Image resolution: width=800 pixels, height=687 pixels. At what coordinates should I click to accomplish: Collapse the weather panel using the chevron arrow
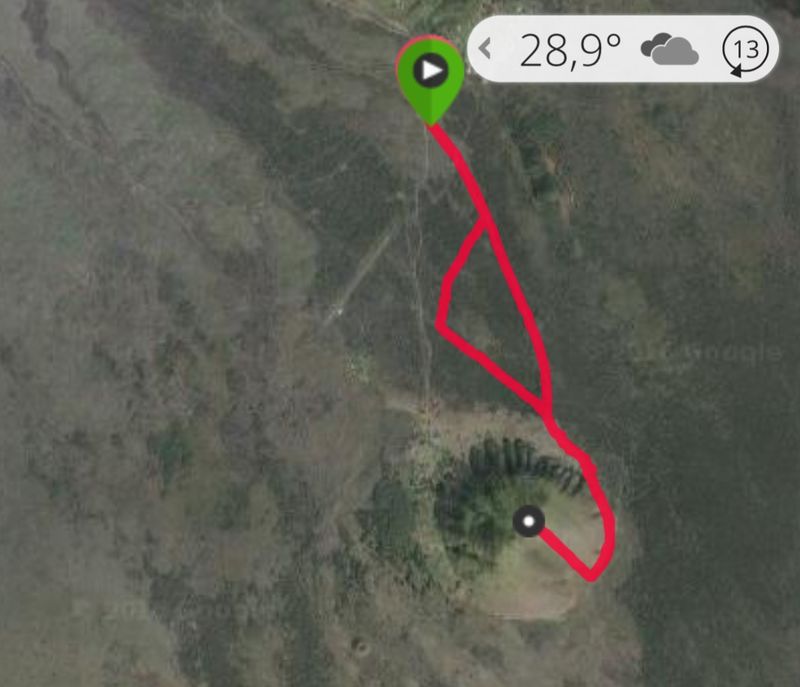[486, 48]
